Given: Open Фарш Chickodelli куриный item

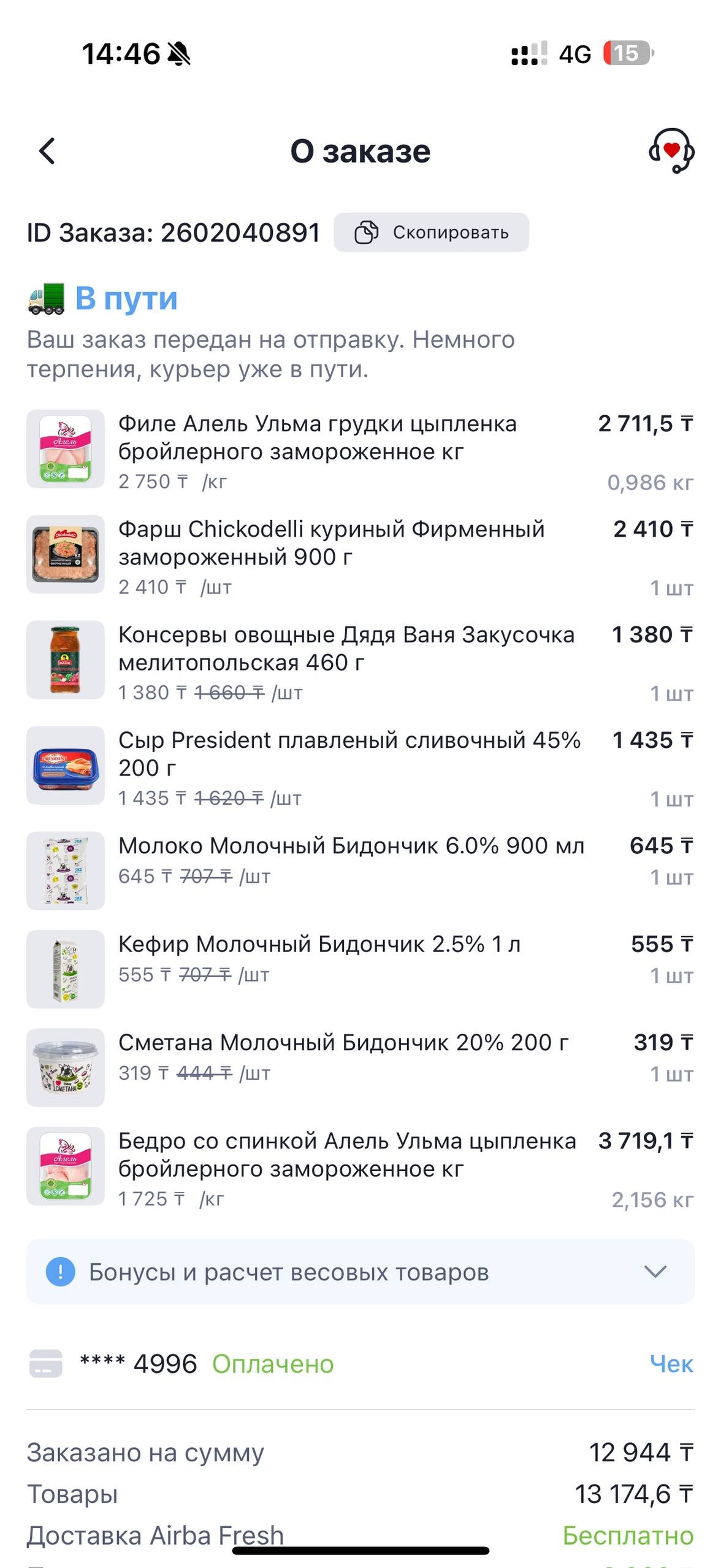Looking at the screenshot, I should point(331,543).
